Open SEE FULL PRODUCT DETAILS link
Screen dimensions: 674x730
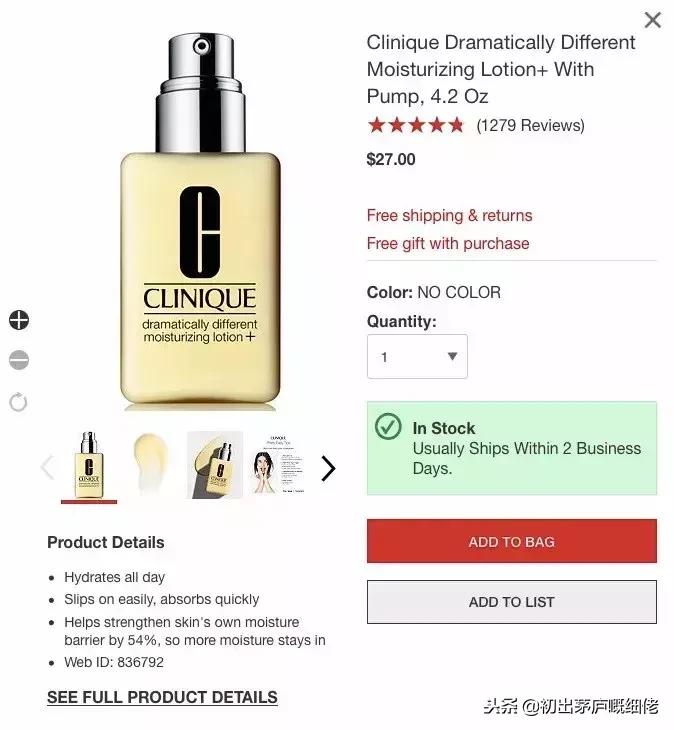point(162,697)
